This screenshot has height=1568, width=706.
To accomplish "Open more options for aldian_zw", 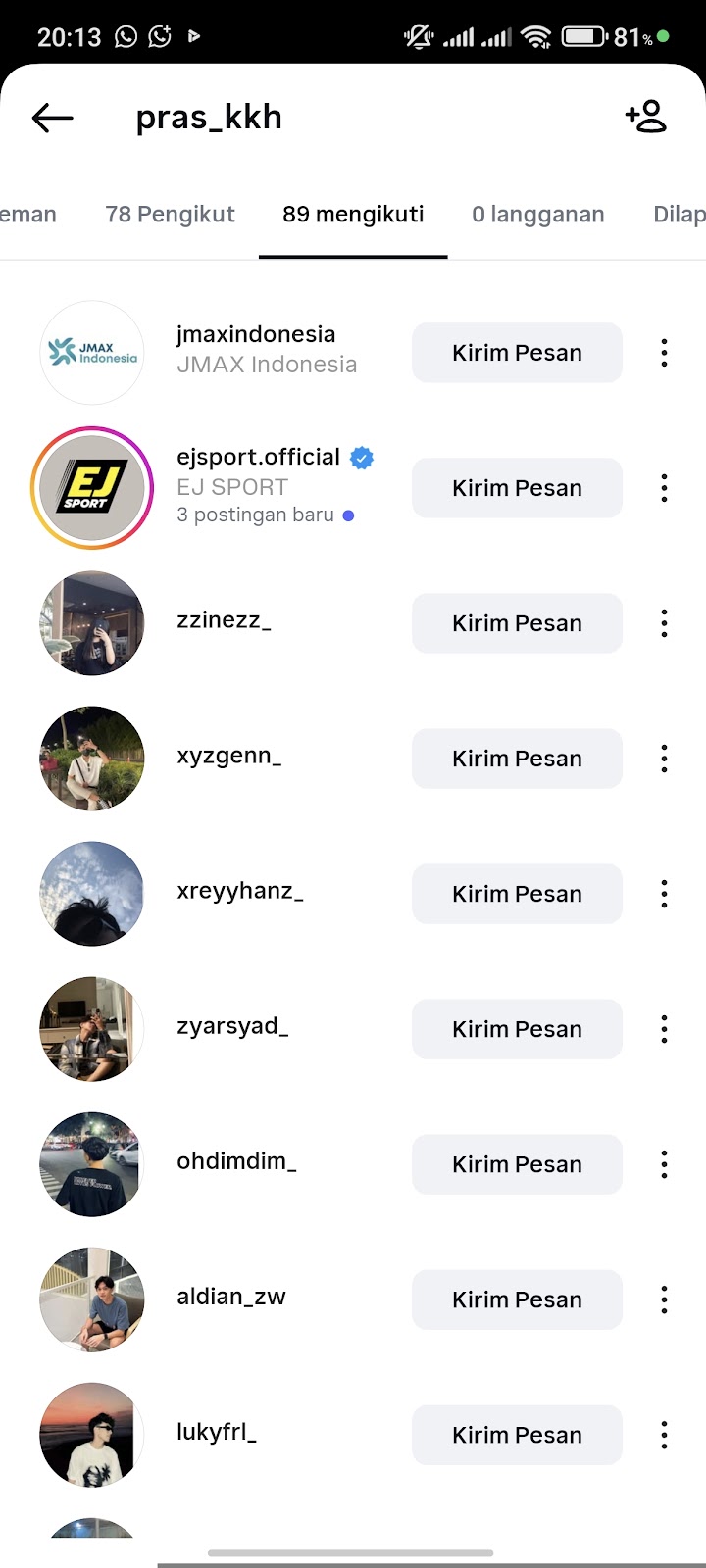I will point(664,1299).
